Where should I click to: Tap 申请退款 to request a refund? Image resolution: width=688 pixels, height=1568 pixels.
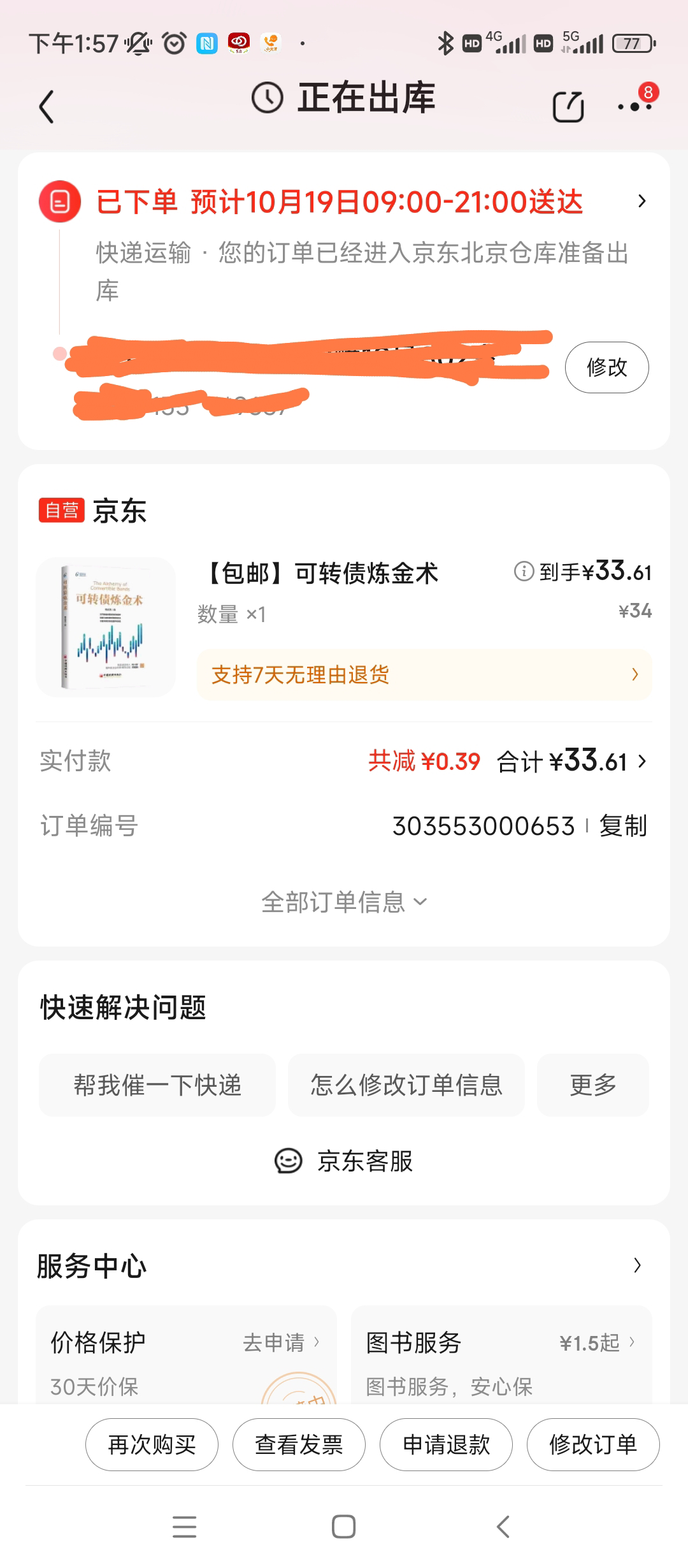(x=446, y=1444)
